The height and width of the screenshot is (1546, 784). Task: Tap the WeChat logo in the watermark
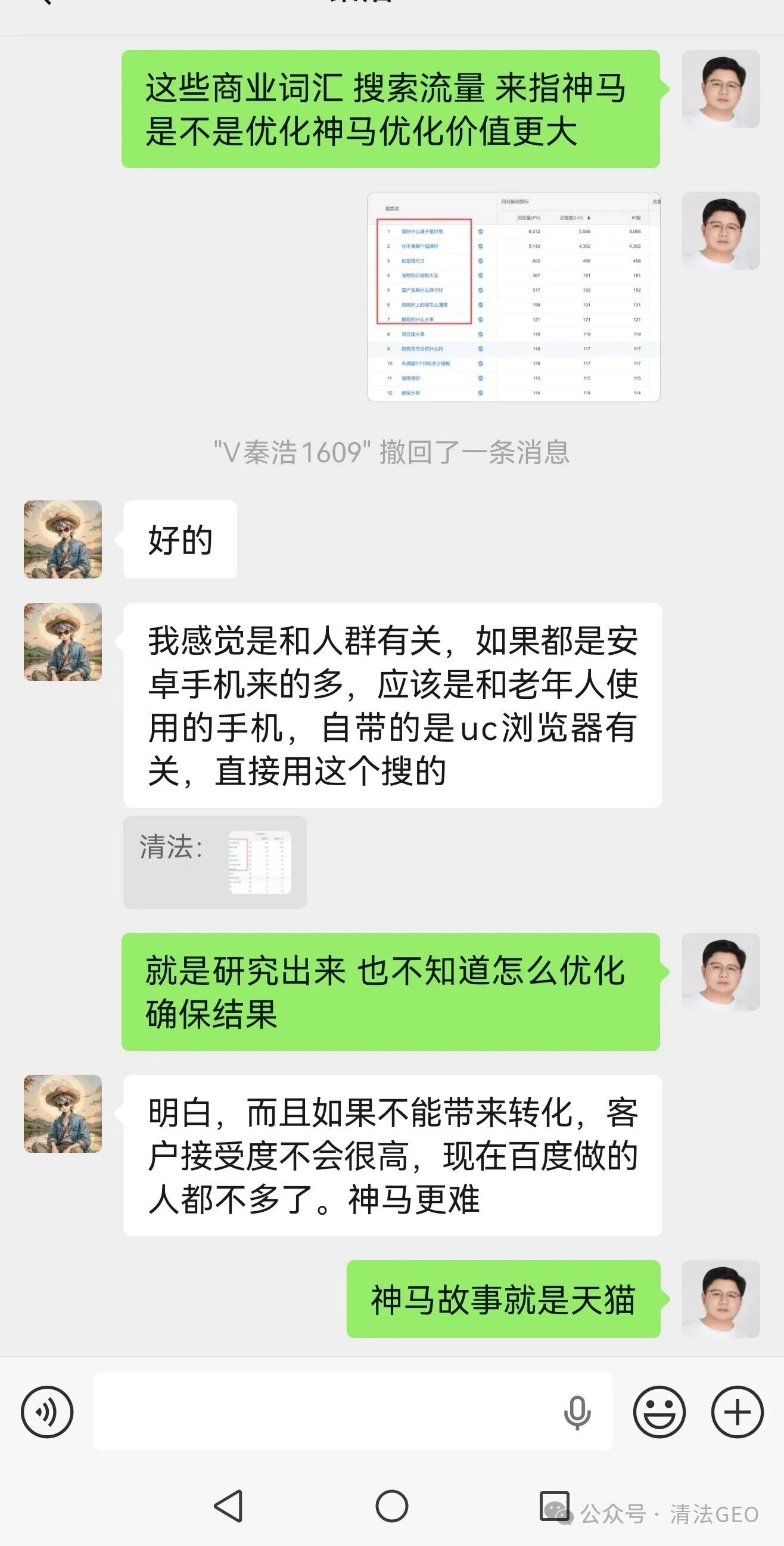tap(557, 1511)
